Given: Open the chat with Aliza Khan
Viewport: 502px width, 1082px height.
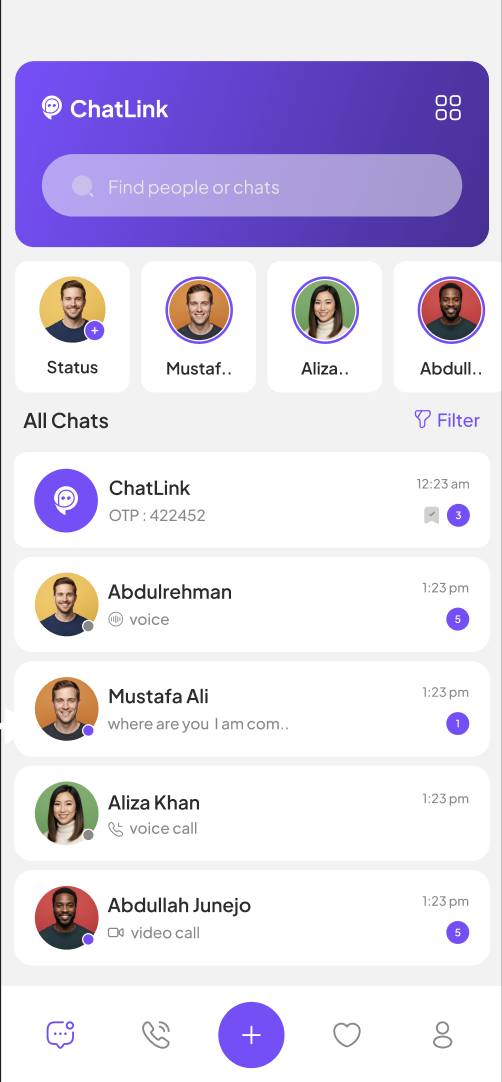Looking at the screenshot, I should point(252,813).
